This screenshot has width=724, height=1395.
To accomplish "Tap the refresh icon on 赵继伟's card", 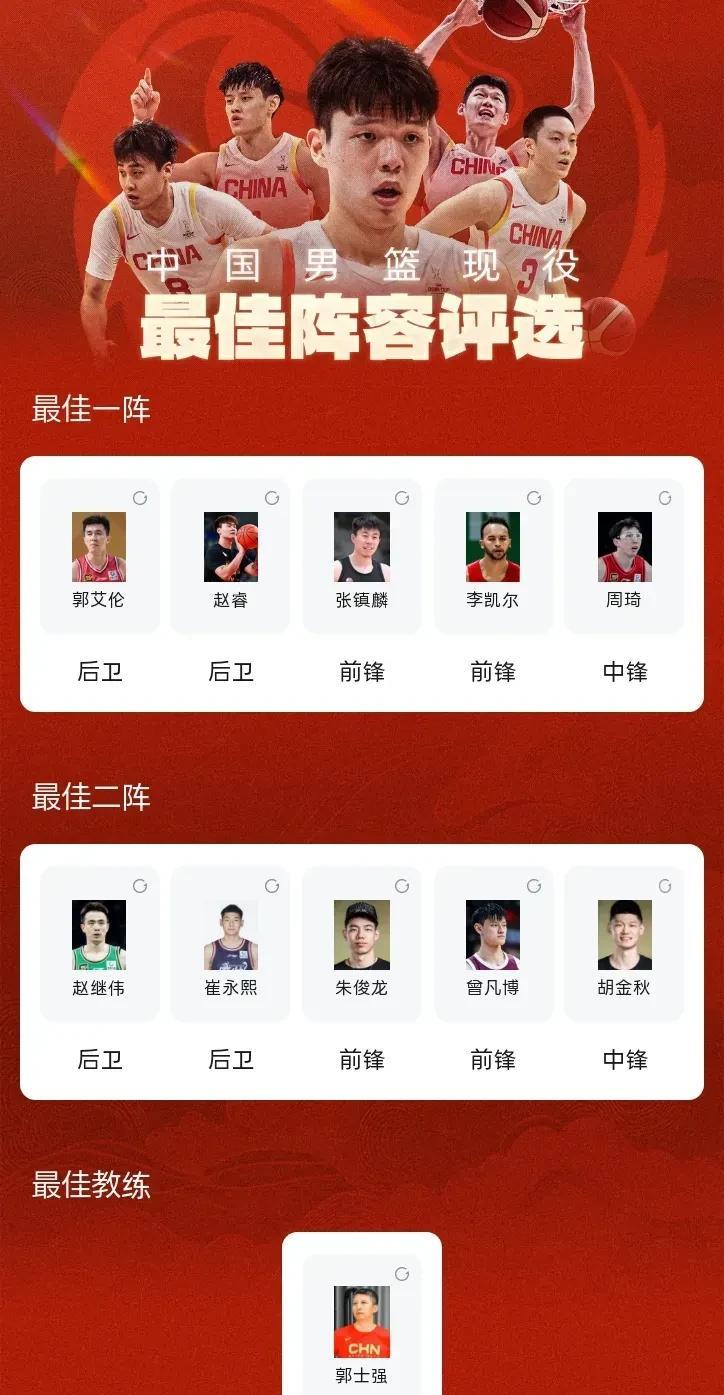I will 140,886.
